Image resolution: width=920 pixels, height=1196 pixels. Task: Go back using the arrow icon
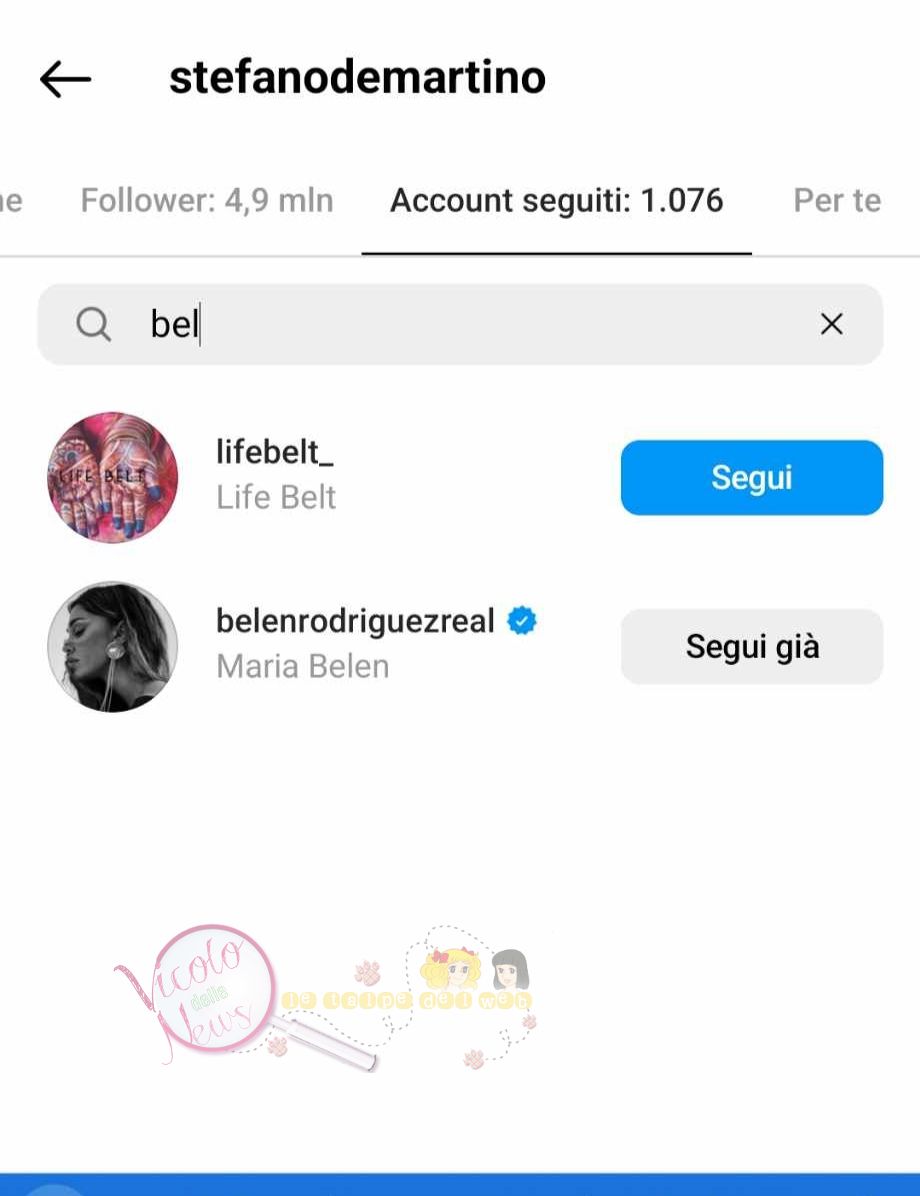pyautogui.click(x=65, y=79)
